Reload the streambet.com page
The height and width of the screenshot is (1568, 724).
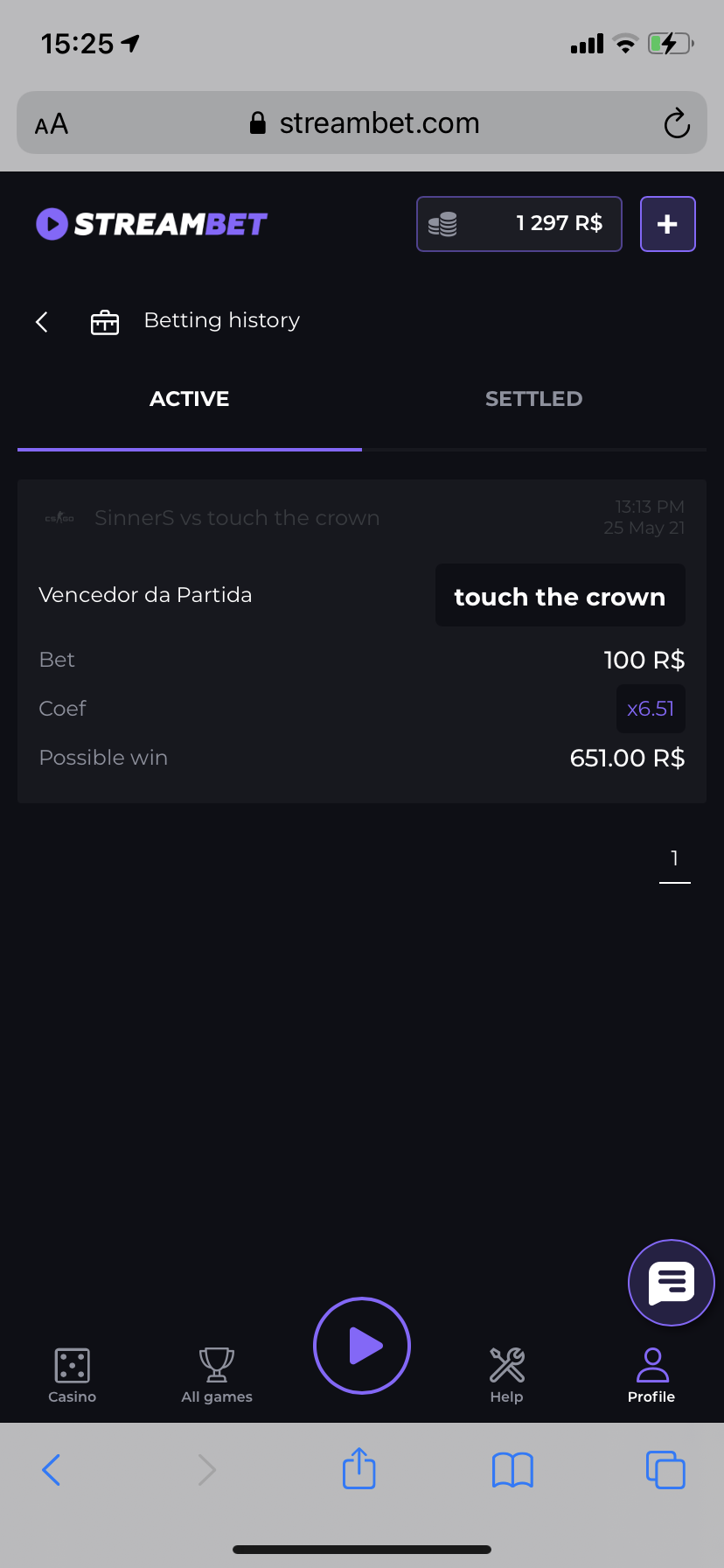click(x=677, y=123)
